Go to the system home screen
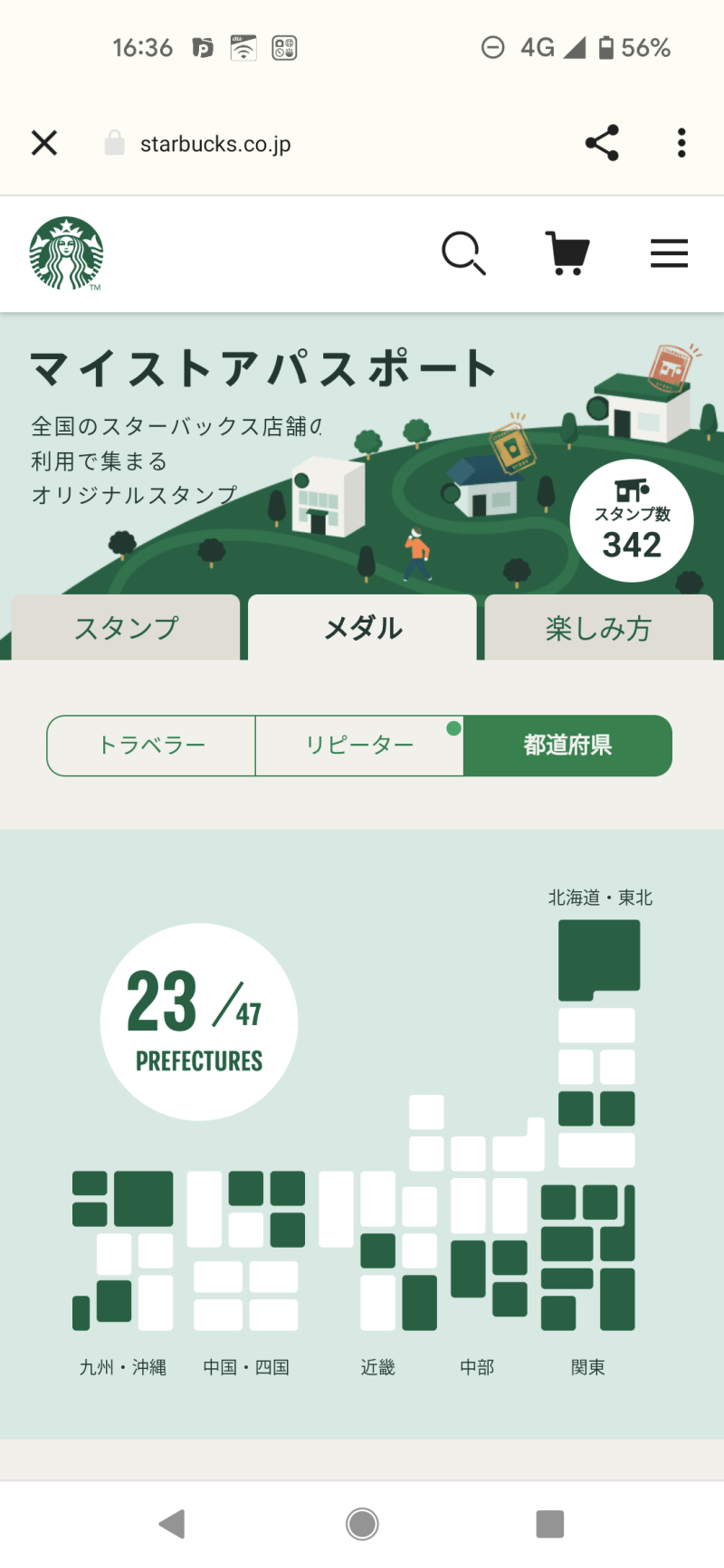Viewport: 724px width, 1568px height. (x=362, y=1524)
